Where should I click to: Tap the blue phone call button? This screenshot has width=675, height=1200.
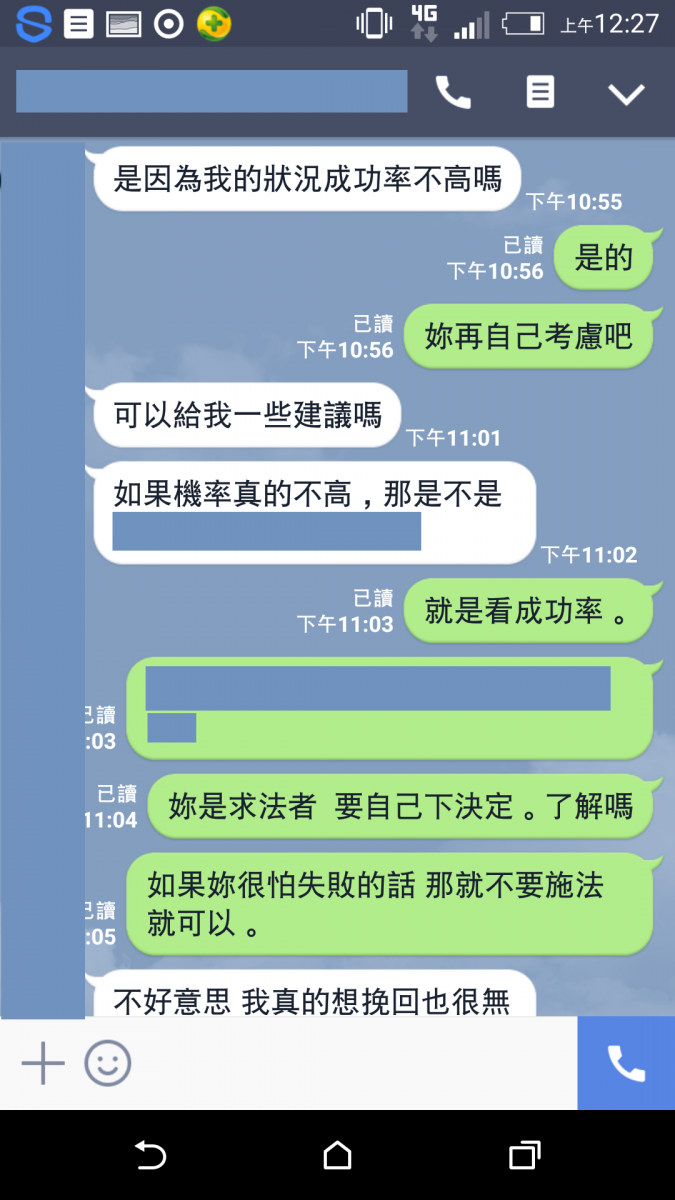point(626,1063)
